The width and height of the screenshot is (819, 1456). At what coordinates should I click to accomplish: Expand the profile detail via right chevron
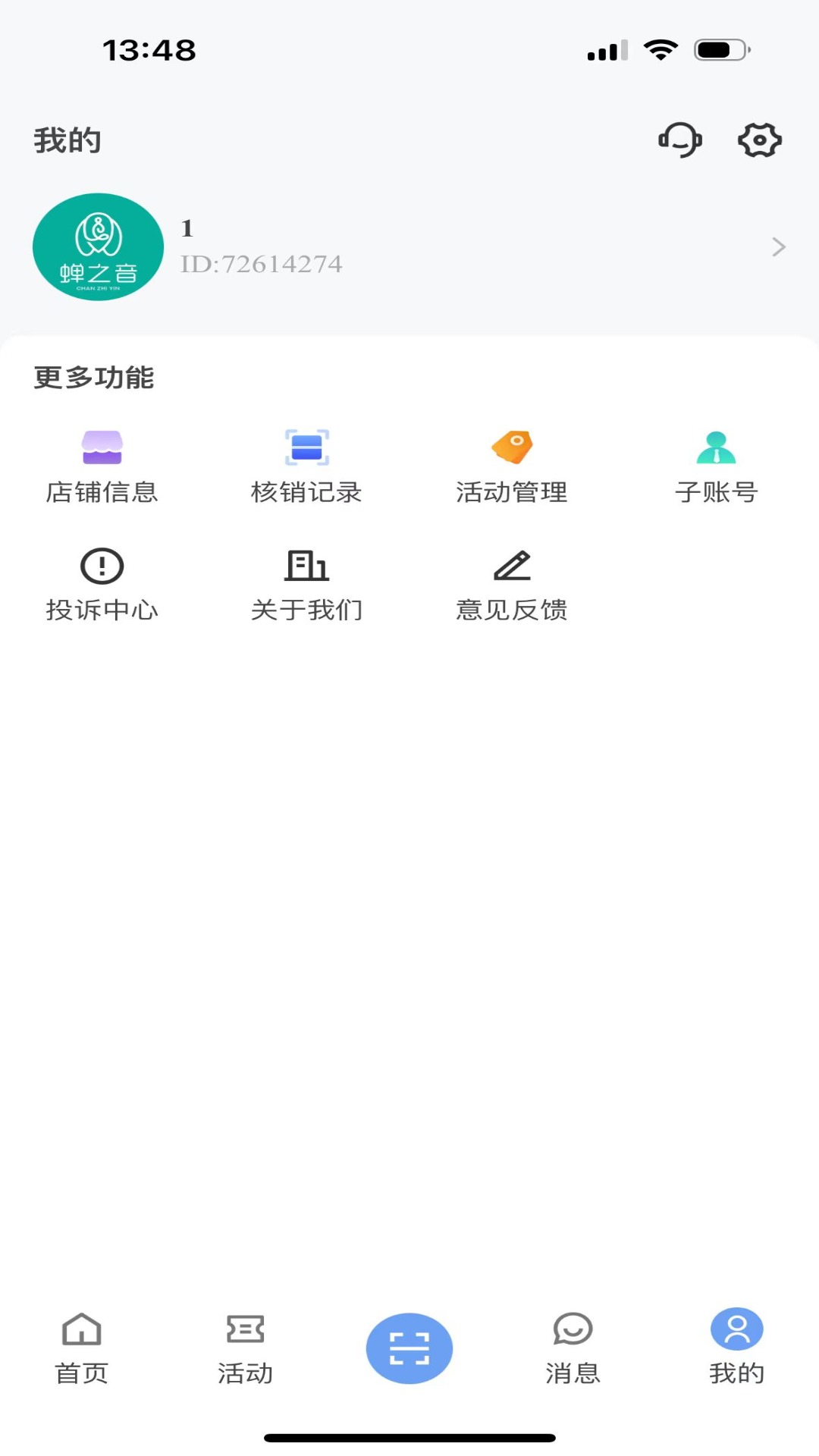coord(779,247)
